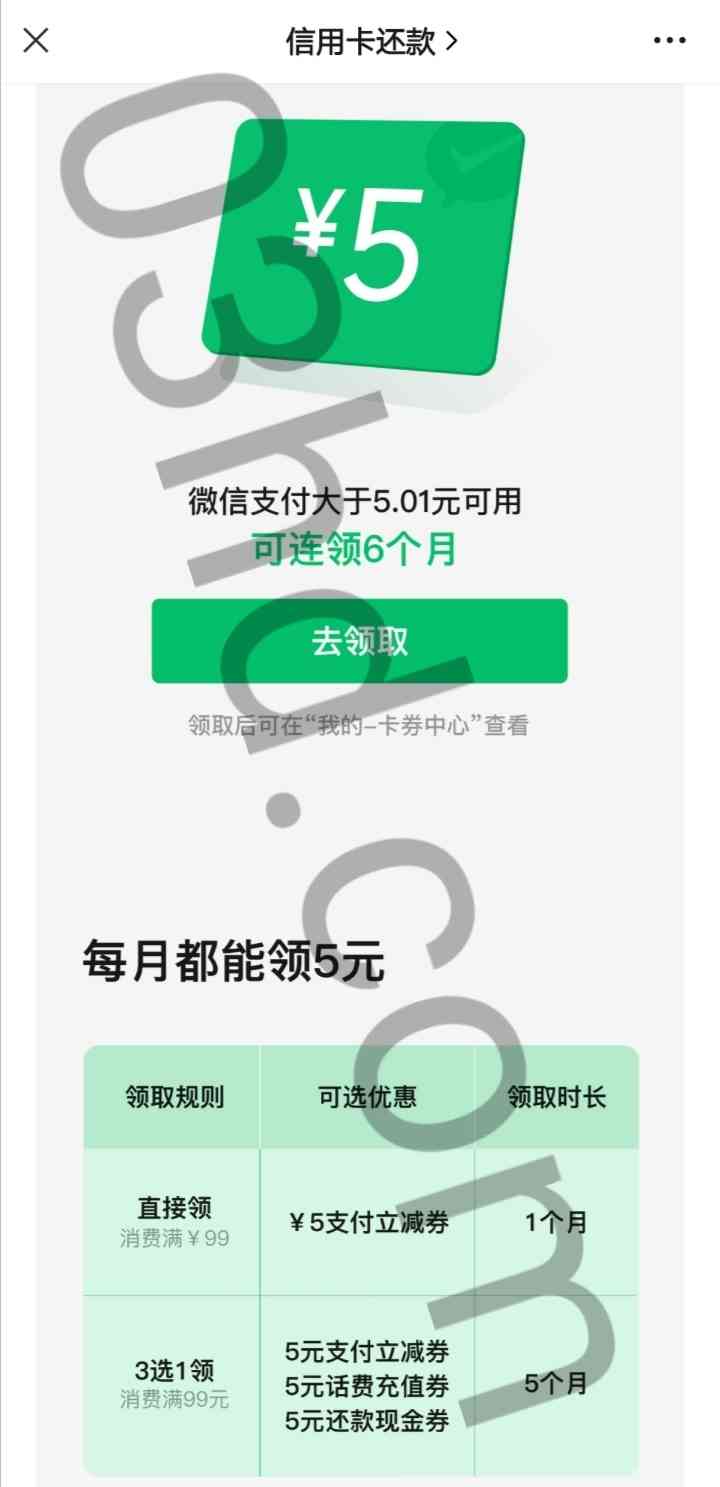Open the three-dot overflow menu
This screenshot has height=1487, width=720.
pyautogui.click(x=669, y=41)
